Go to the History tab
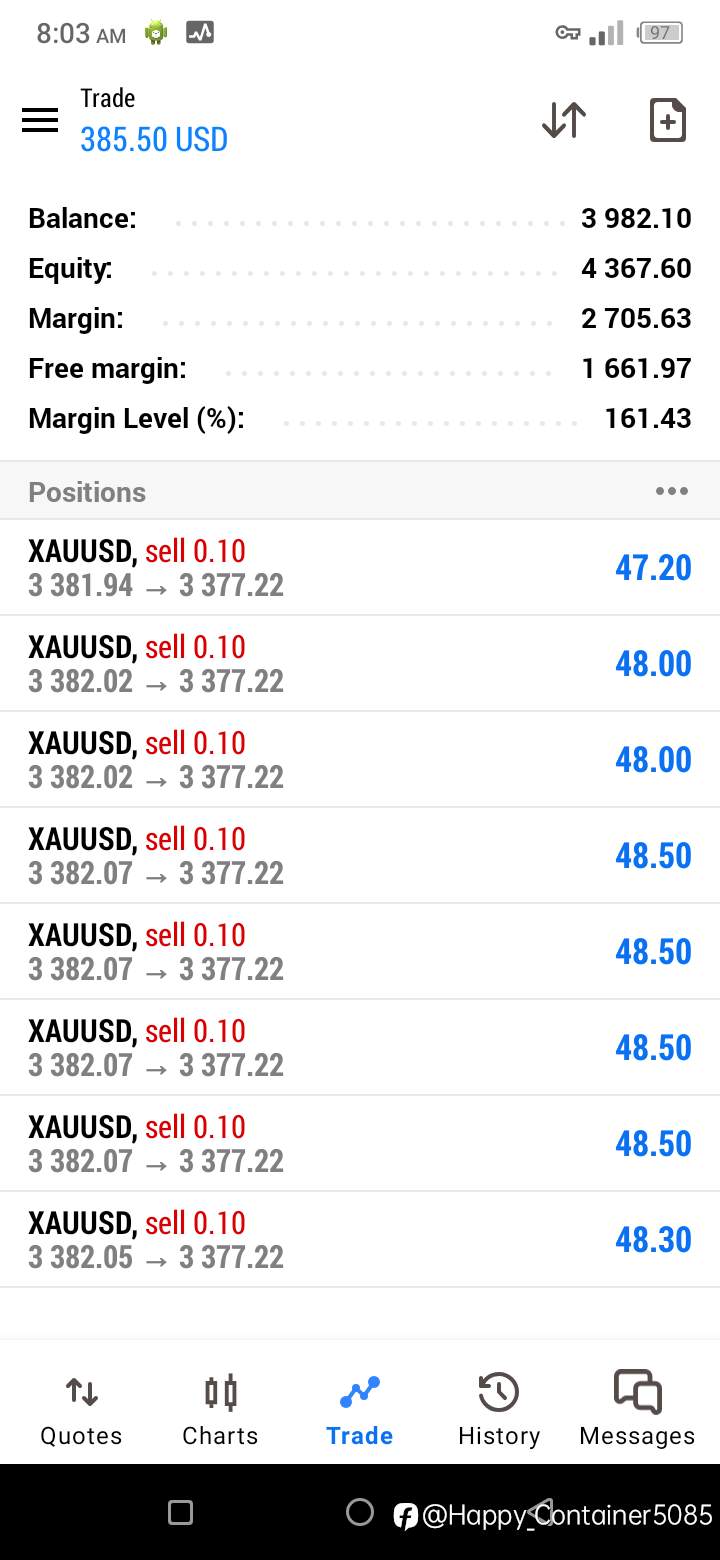720x1560 pixels. pos(499,1410)
